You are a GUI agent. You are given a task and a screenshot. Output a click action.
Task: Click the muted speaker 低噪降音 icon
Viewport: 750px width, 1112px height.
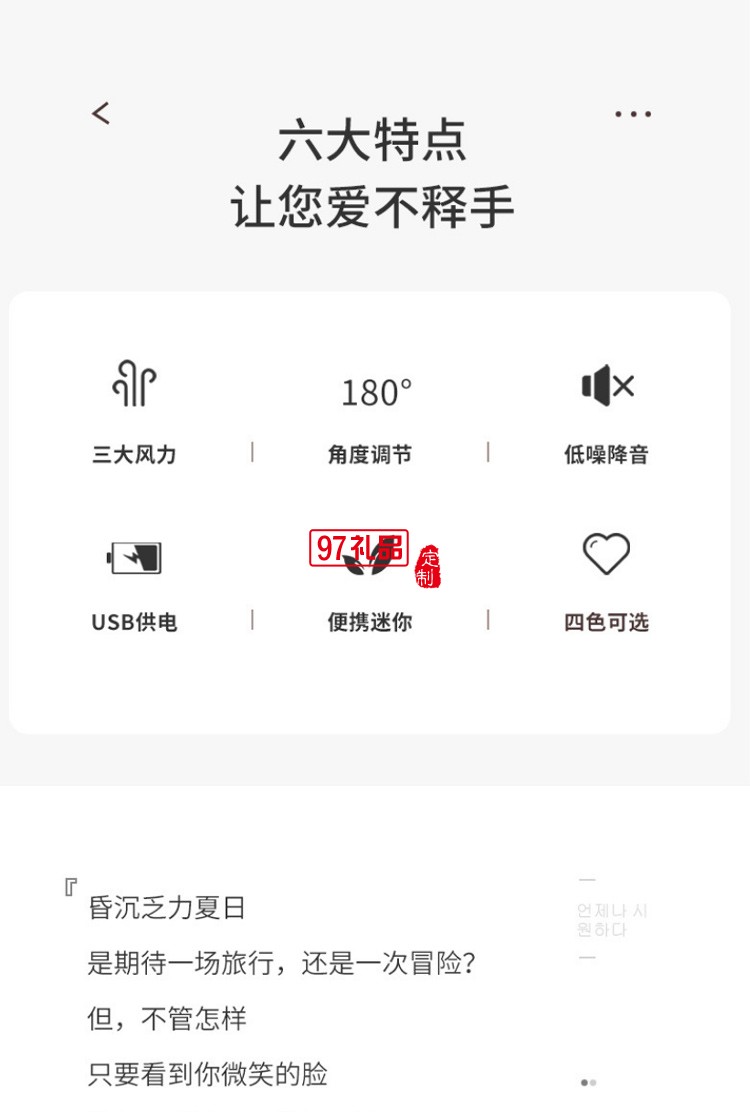[605, 387]
